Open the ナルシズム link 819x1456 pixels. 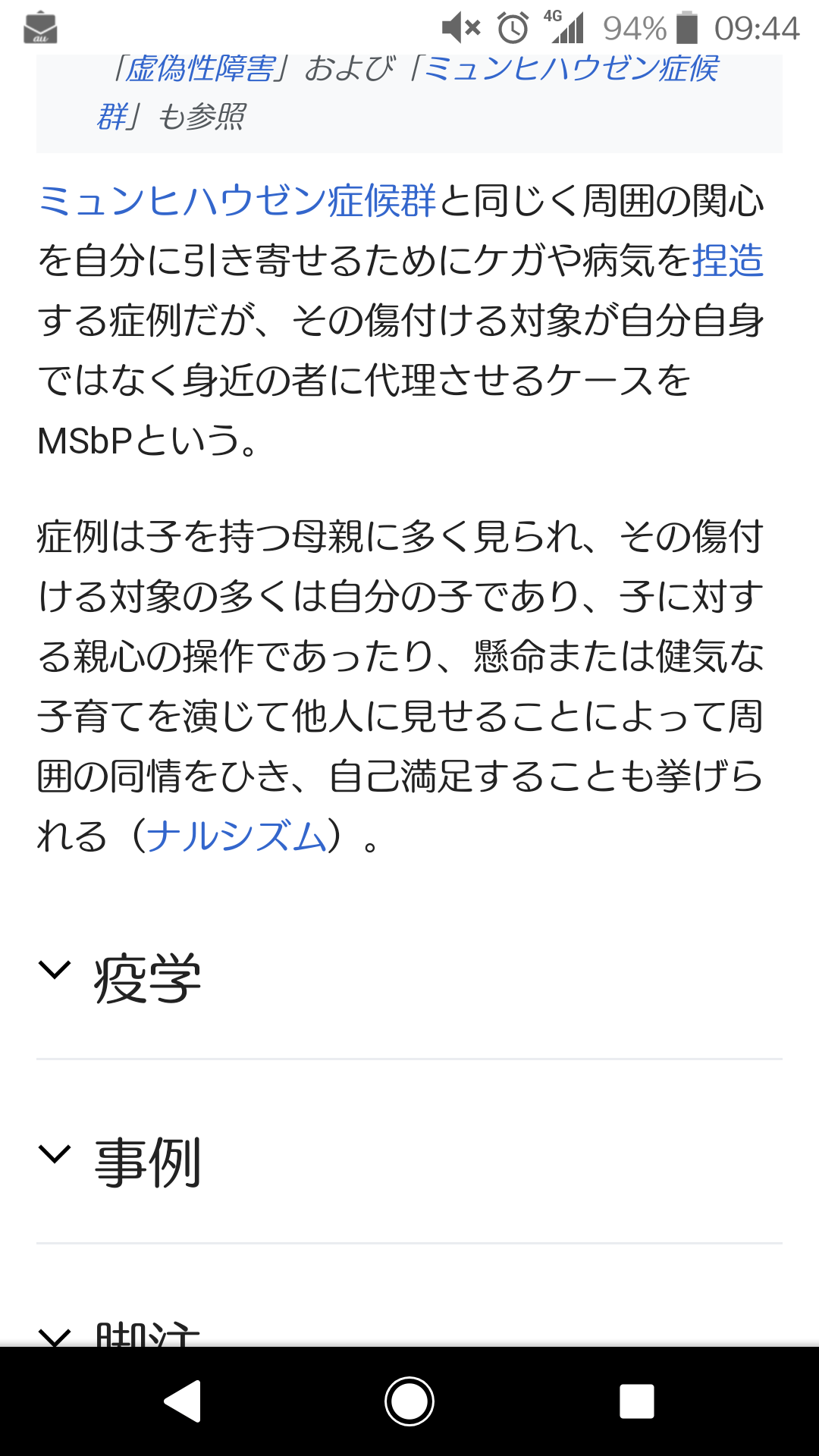click(237, 836)
